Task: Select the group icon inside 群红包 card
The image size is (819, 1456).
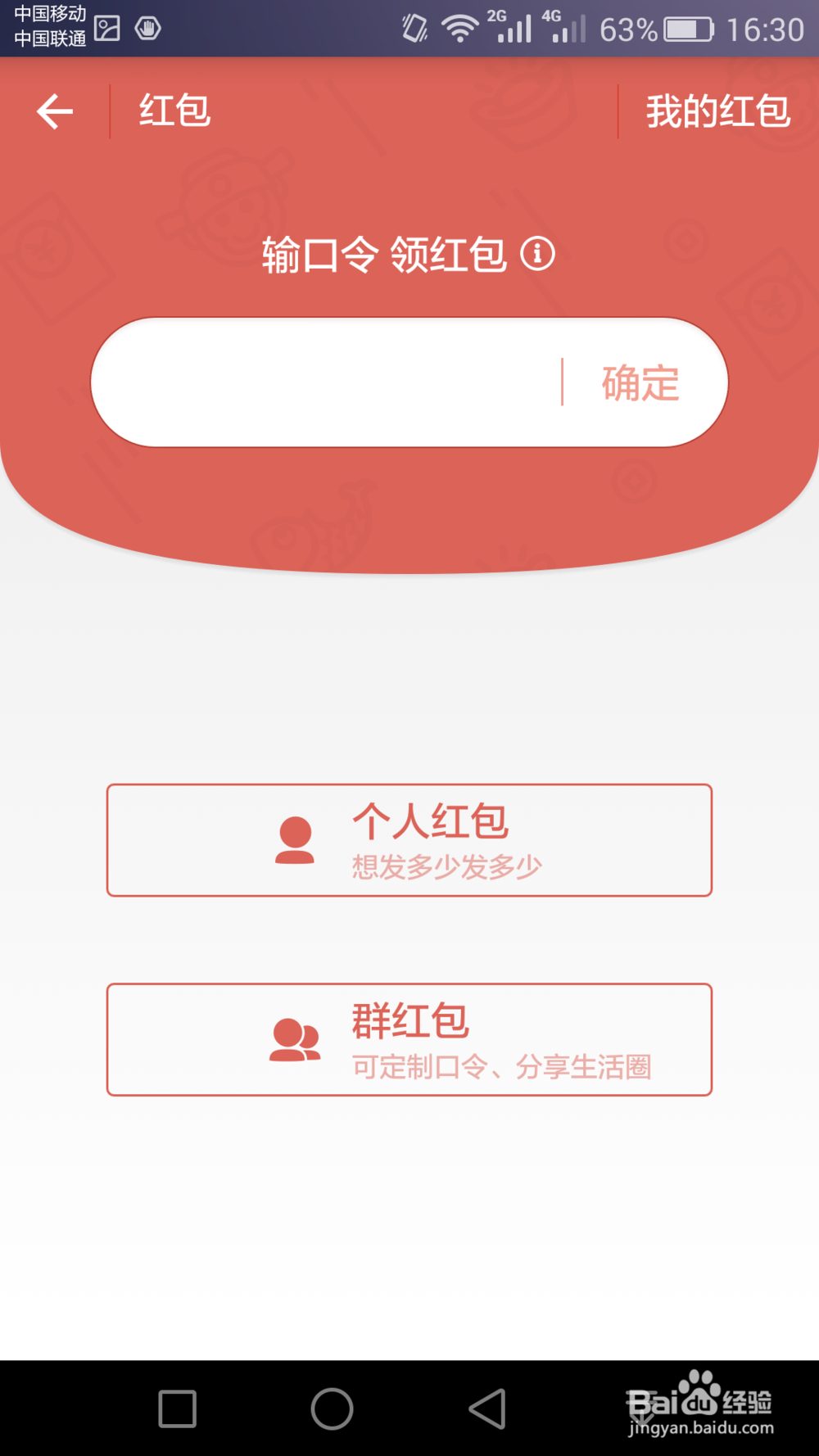Action: coord(296,1041)
